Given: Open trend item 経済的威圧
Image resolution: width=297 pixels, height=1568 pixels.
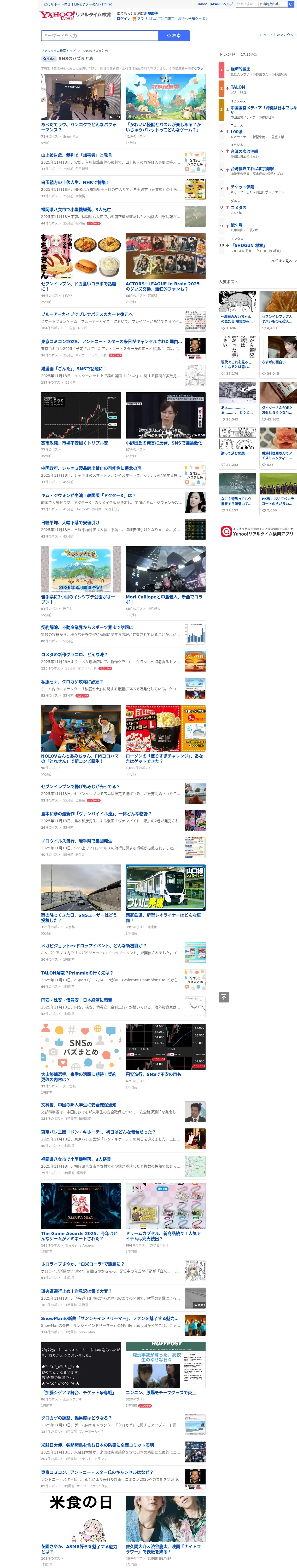Looking at the screenshot, I should [240, 69].
